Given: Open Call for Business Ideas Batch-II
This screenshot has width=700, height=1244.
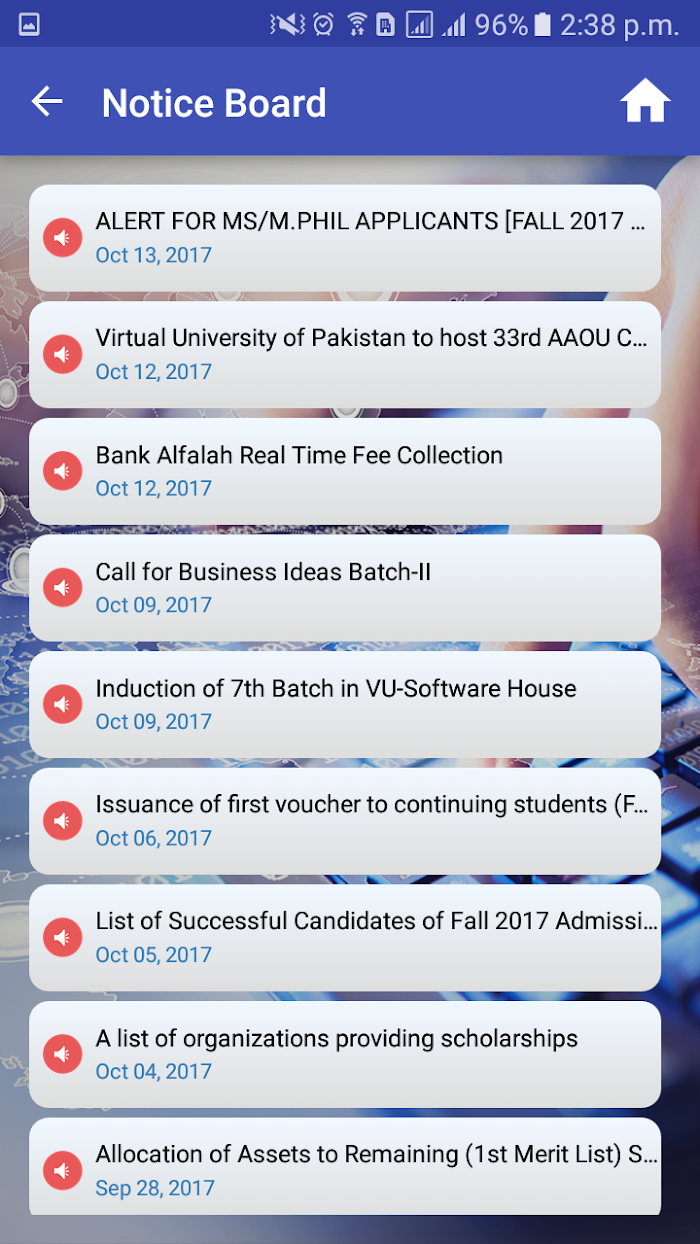Looking at the screenshot, I should 345,588.
